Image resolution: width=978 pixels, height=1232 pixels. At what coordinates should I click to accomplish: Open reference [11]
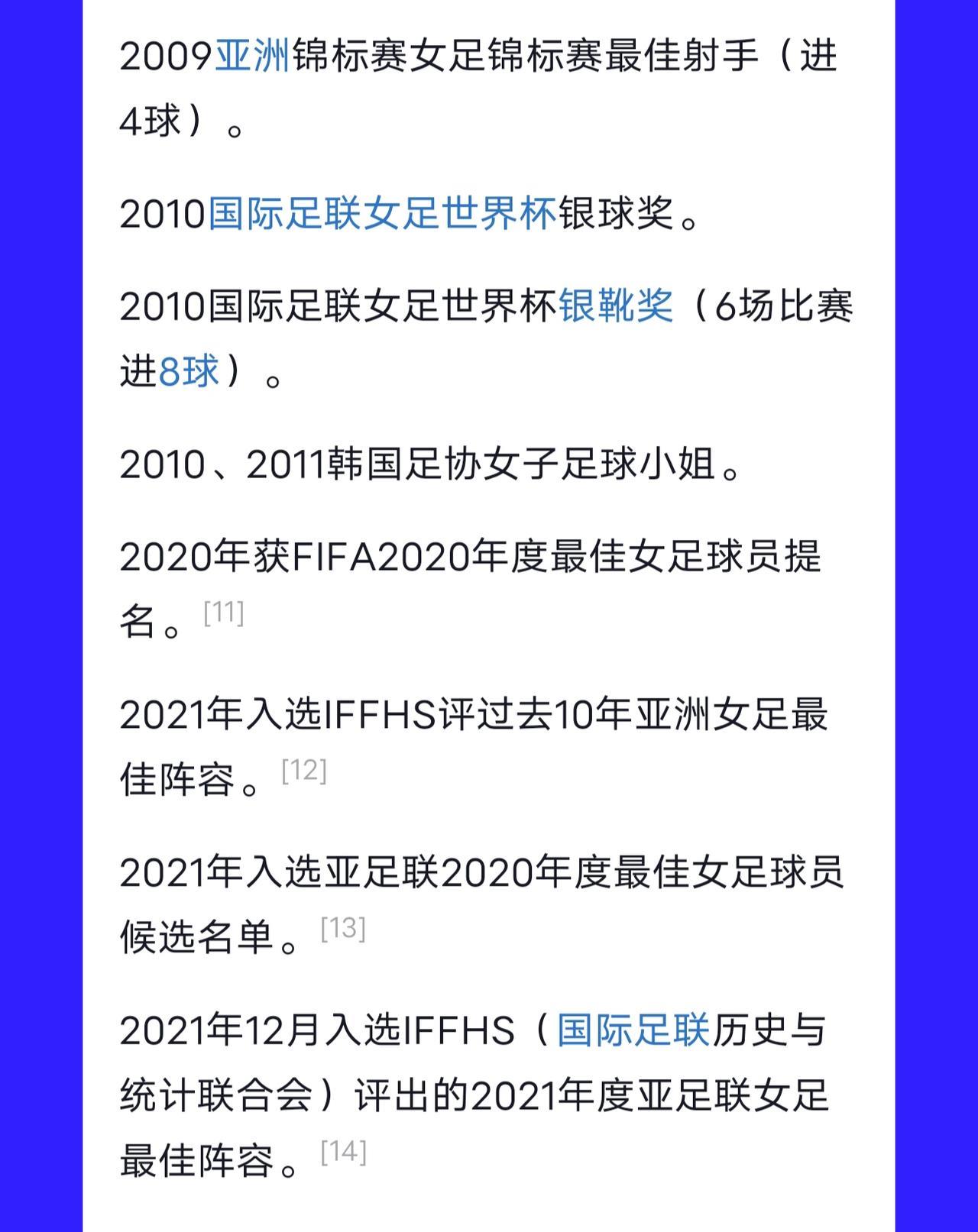tap(224, 613)
